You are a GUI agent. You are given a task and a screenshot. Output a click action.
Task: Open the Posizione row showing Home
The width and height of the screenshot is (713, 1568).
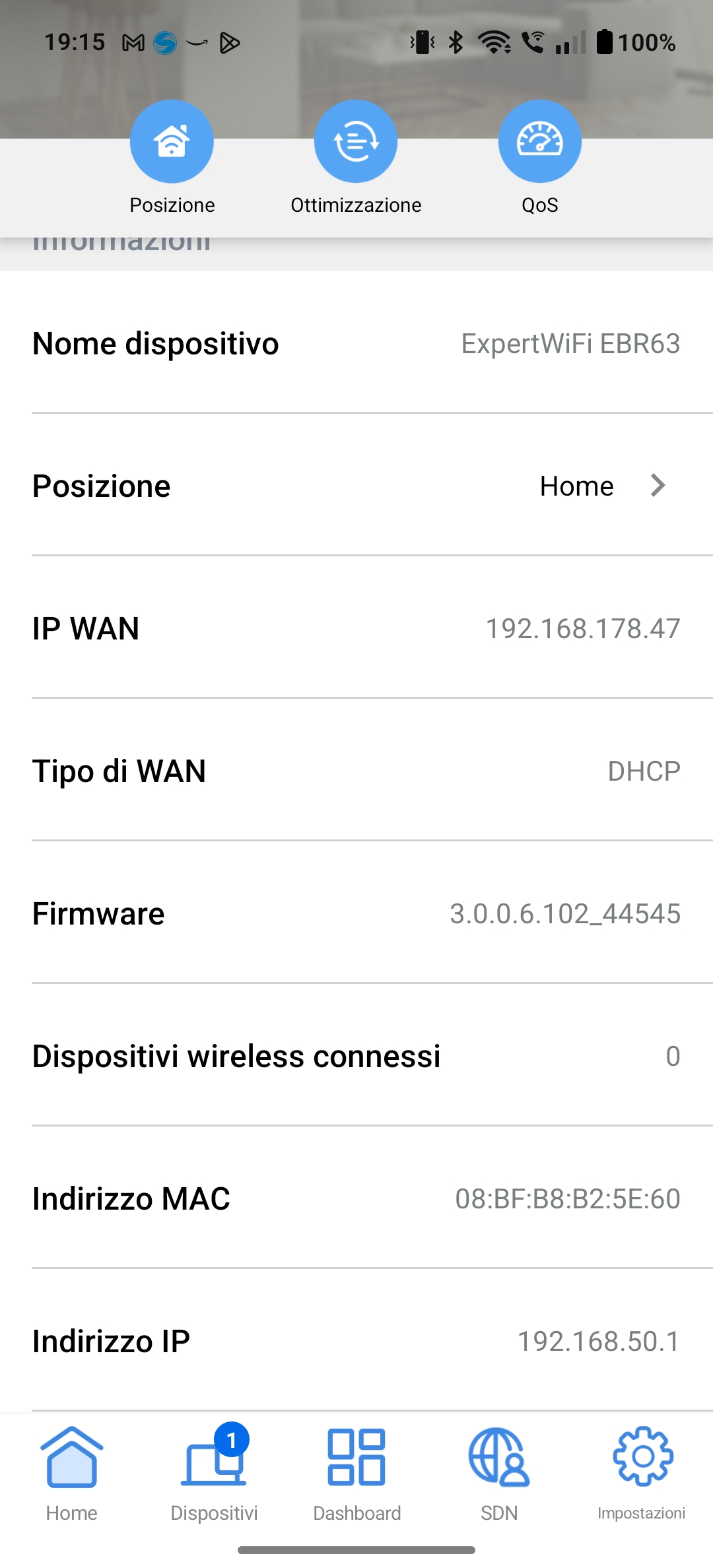coord(356,486)
